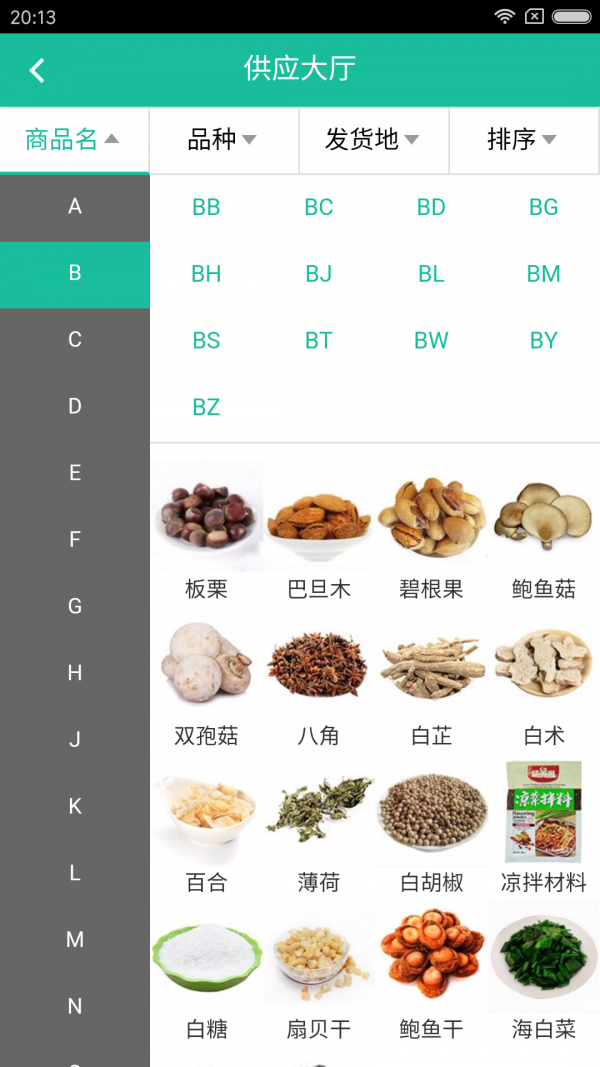Go back from the 供应大厅 screen

(37, 70)
